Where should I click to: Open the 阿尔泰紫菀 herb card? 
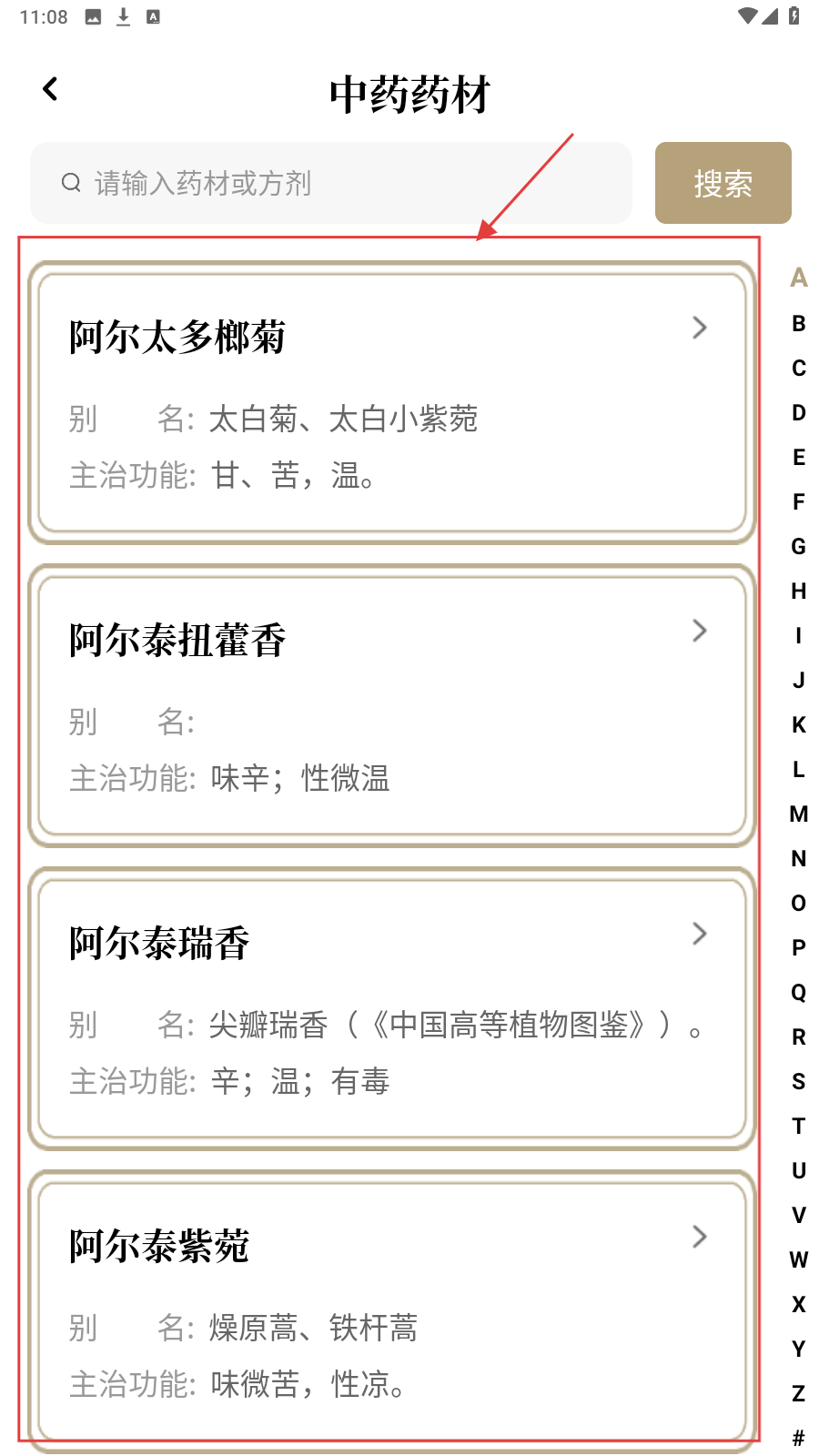pos(392,1310)
